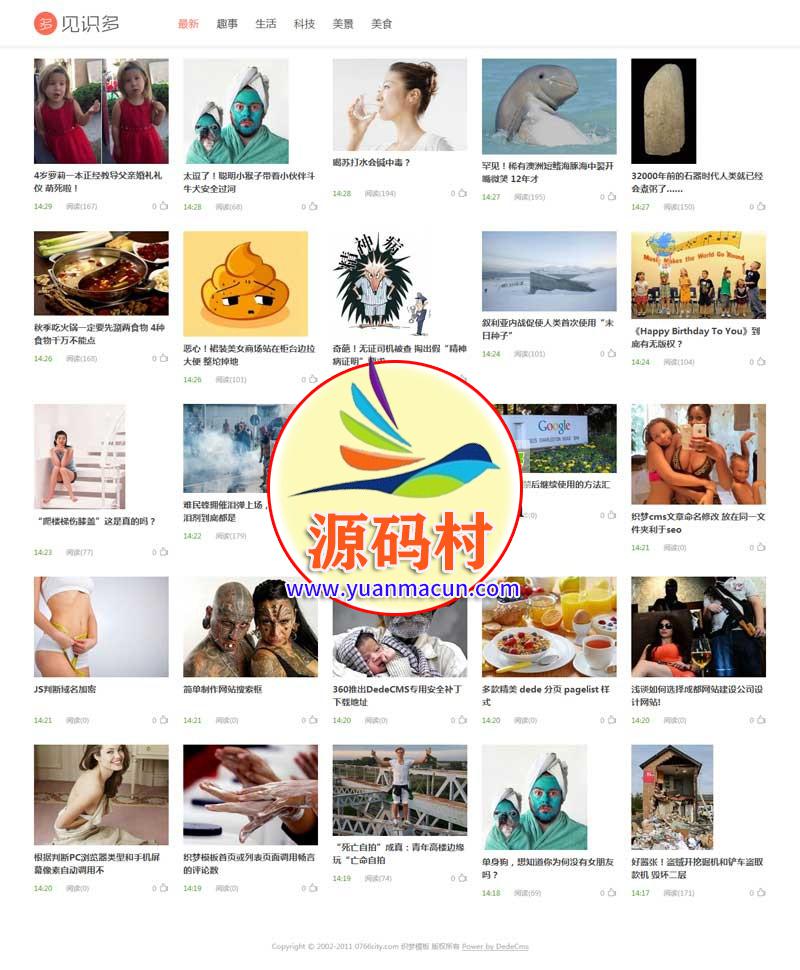
Task: Open the 多款精美 dede 分页 pagelist article
Action: tap(545, 695)
